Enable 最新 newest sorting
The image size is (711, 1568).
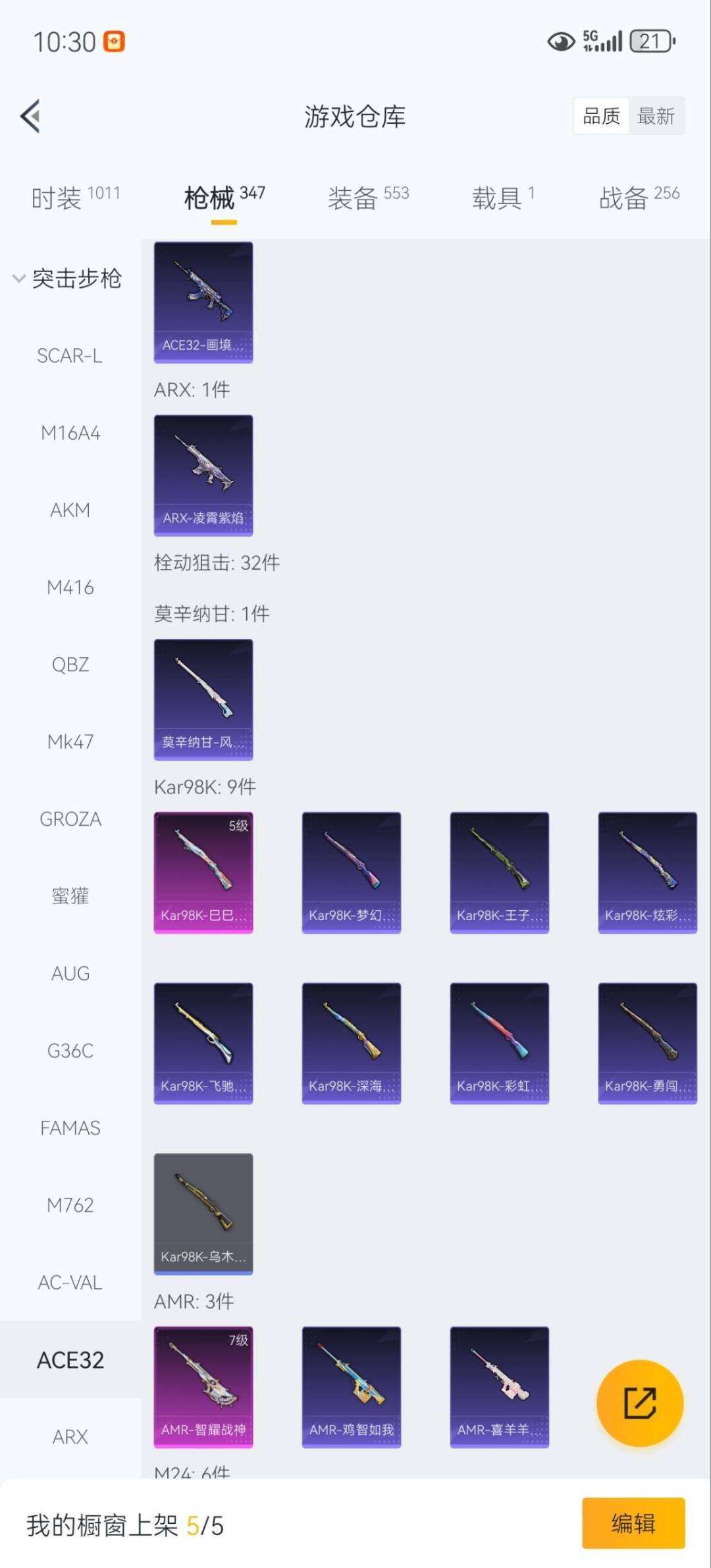pos(656,116)
